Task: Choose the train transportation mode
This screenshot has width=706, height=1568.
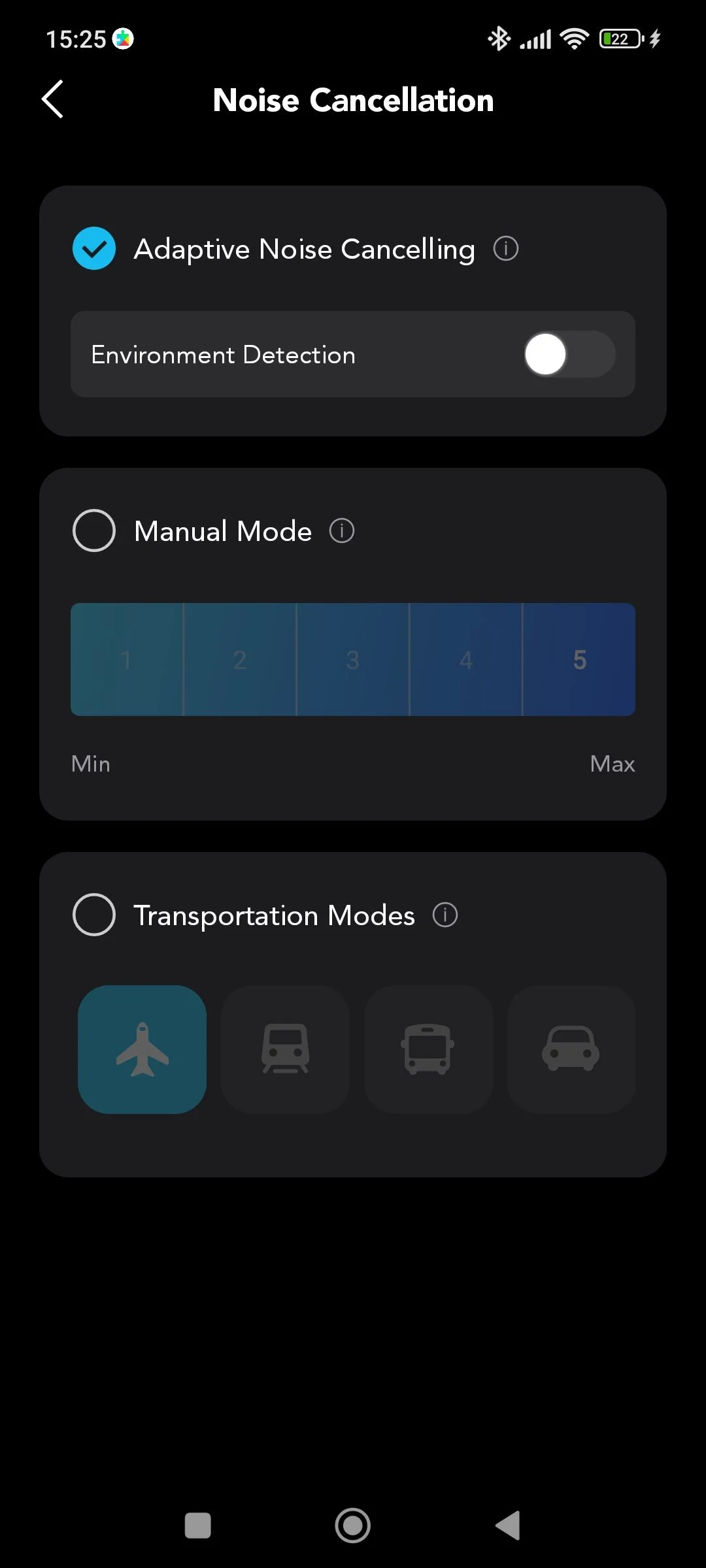Action: (285, 1049)
